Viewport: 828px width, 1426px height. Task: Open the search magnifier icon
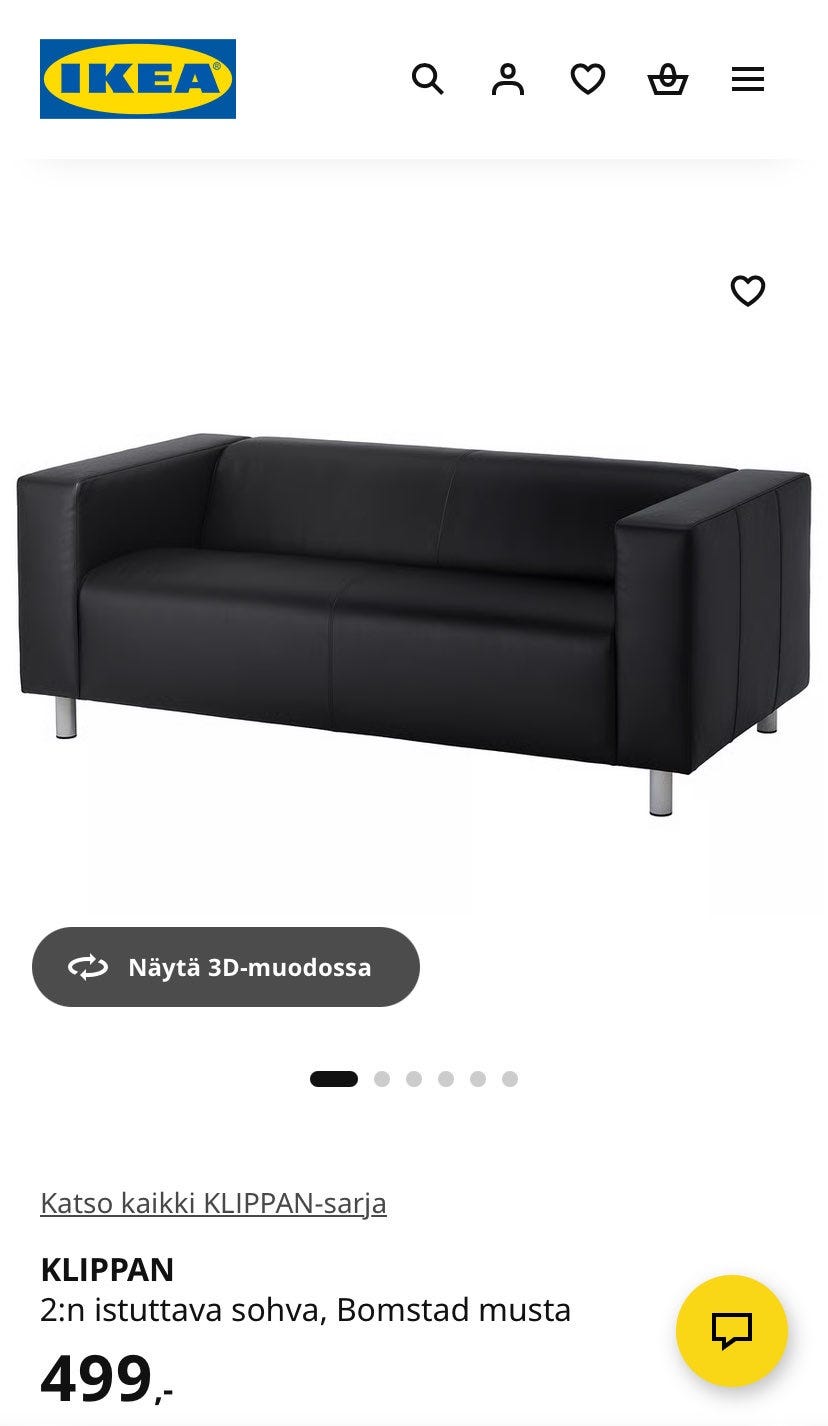click(x=428, y=79)
